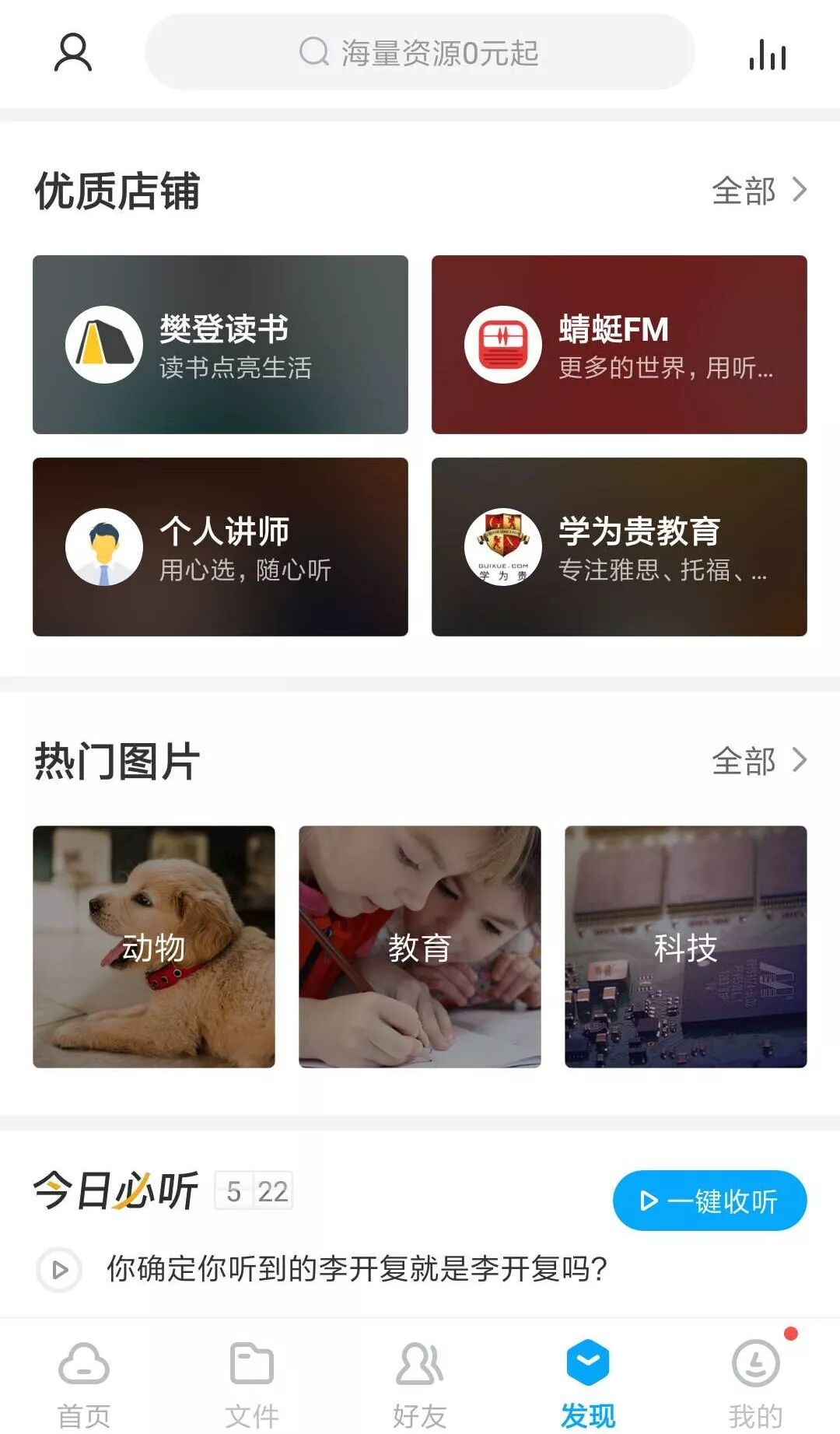
Task: Open the 科技 picture category
Action: pyautogui.click(x=685, y=947)
